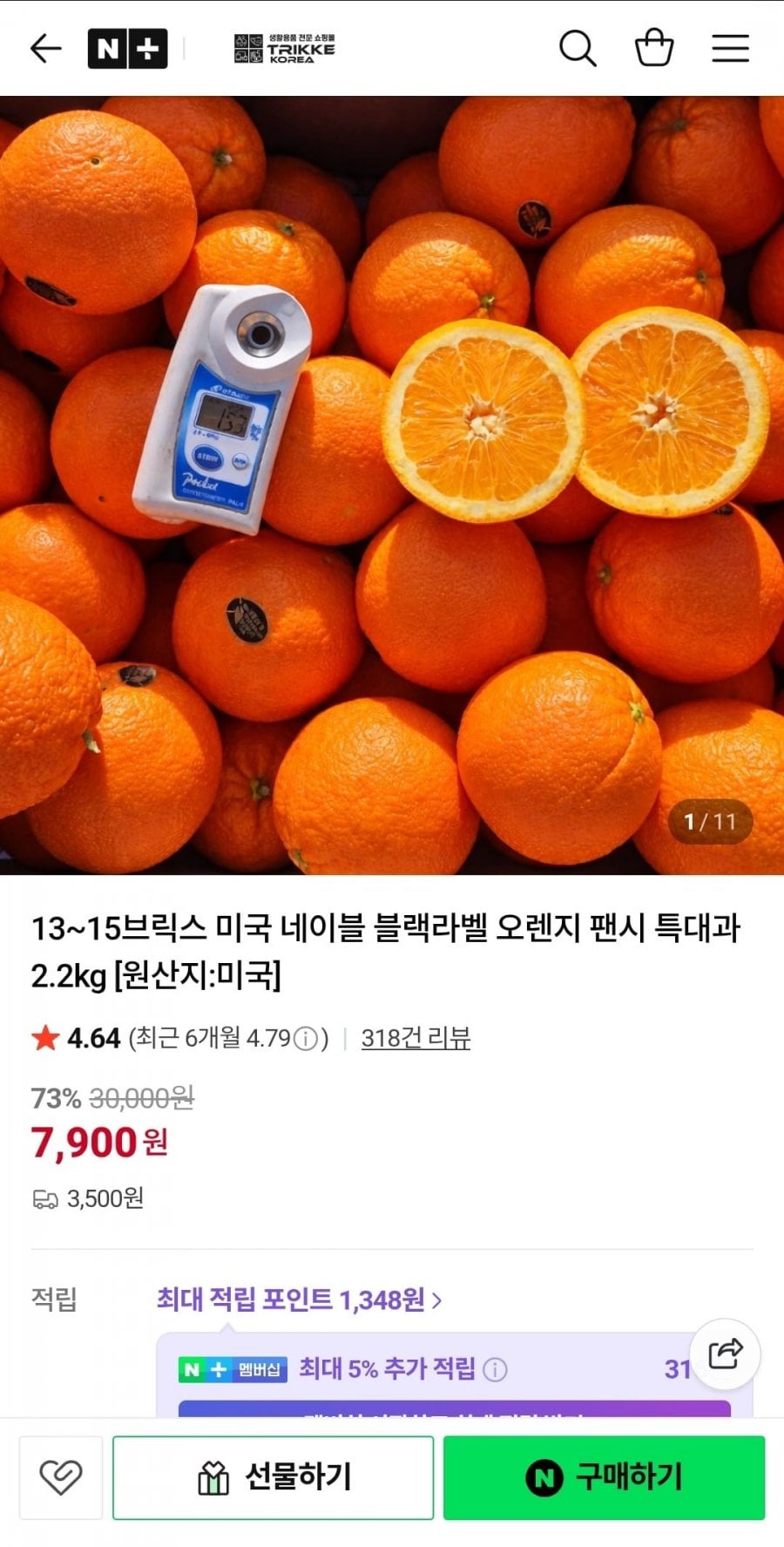
Task: Tap the 구매하기 button
Action: point(604,1478)
